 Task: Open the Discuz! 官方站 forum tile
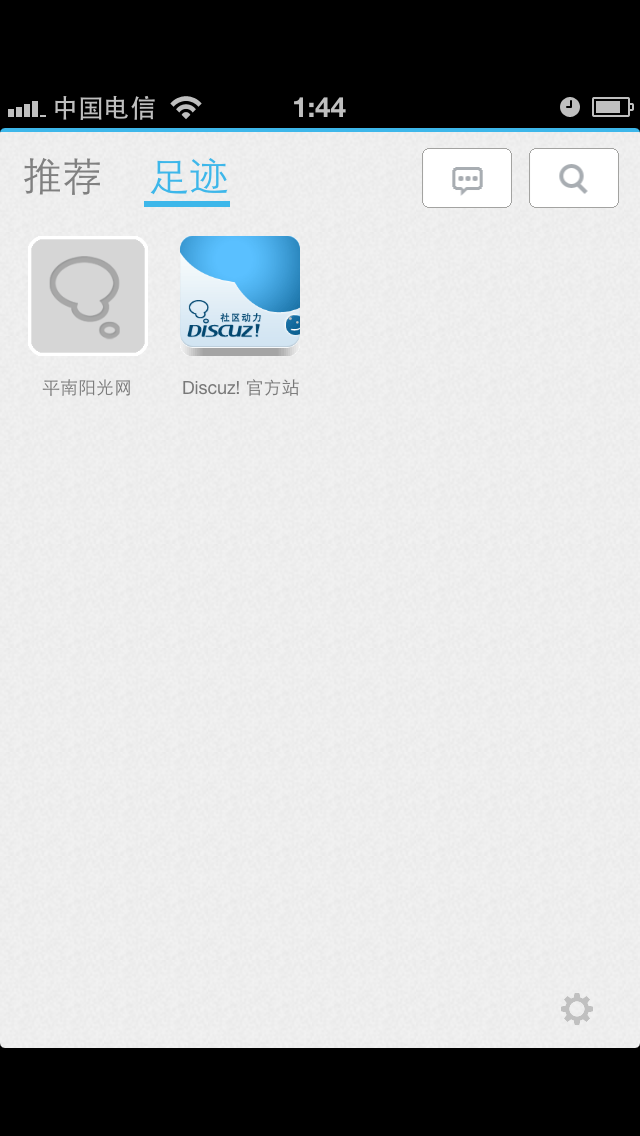[240, 296]
